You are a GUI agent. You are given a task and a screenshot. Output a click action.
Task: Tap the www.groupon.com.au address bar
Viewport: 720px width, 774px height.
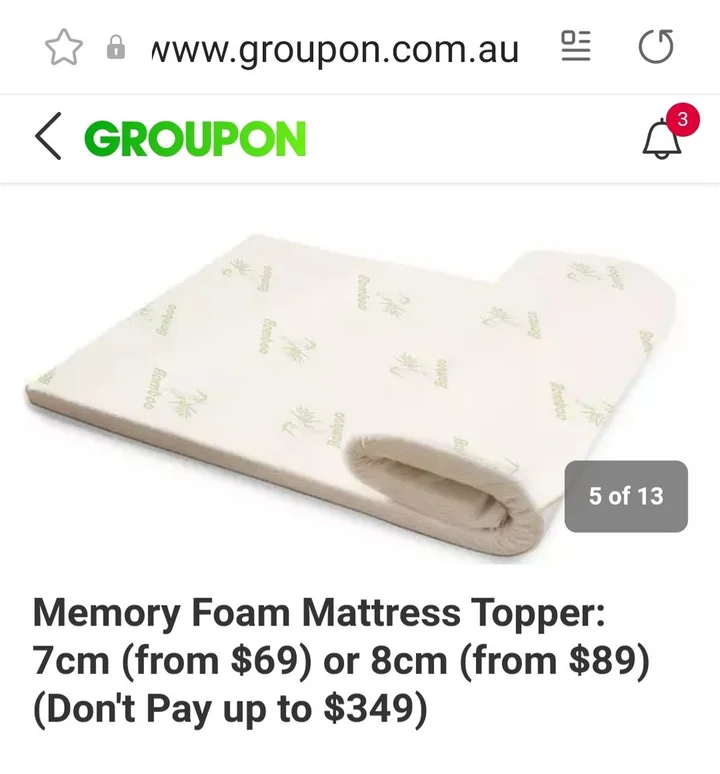point(335,48)
